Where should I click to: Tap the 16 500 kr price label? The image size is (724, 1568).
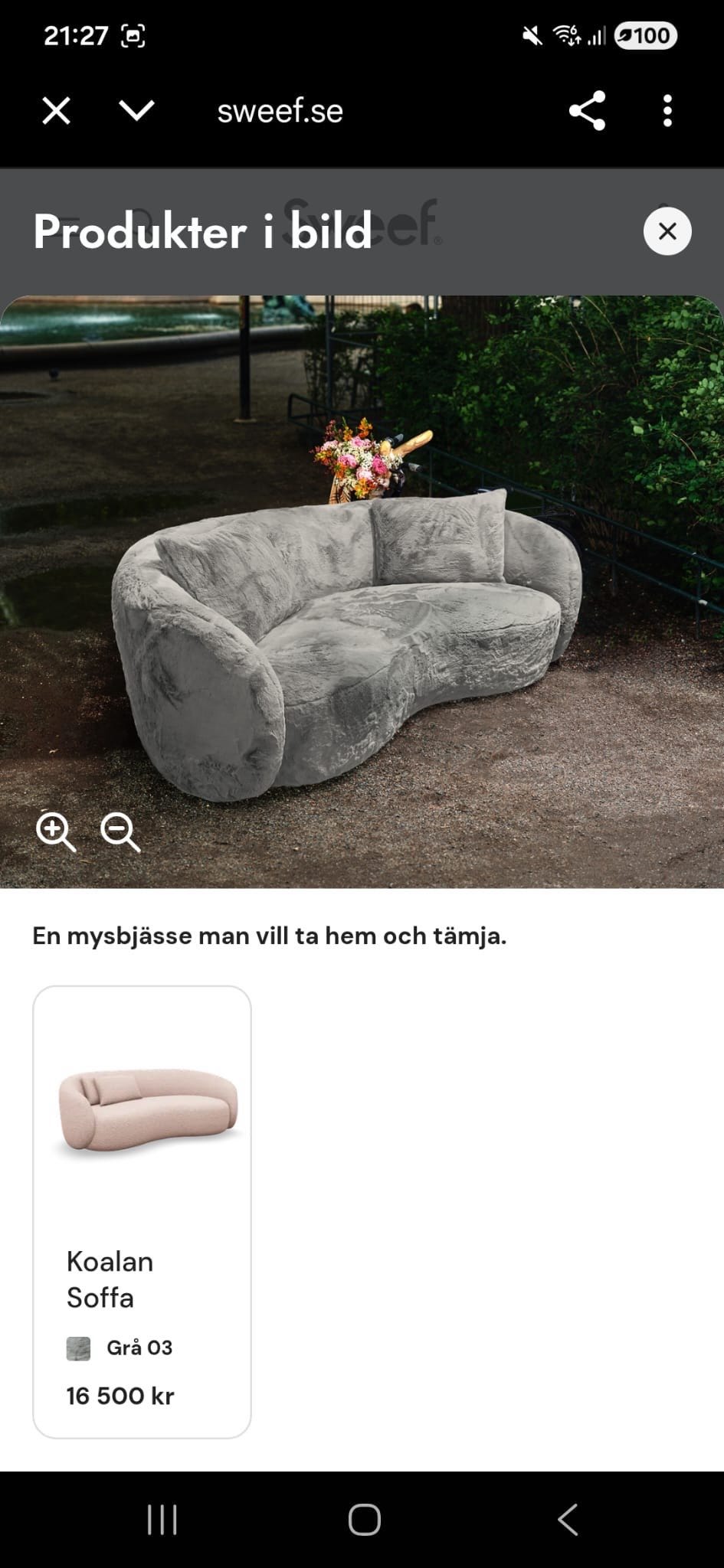click(x=119, y=1396)
